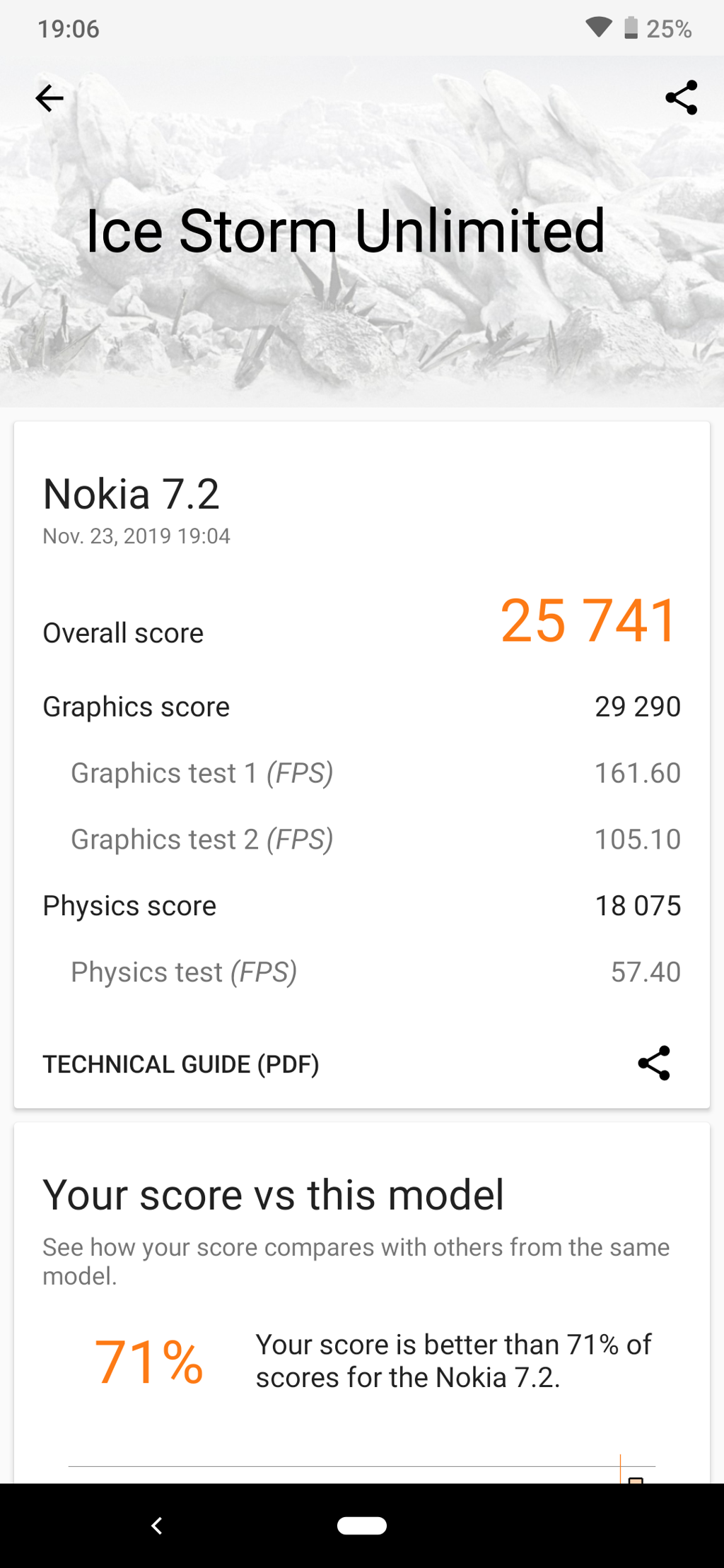This screenshot has height=1568, width=724.
Task: Open the TECHNICAL GUIDE (PDF)
Action: (181, 1064)
